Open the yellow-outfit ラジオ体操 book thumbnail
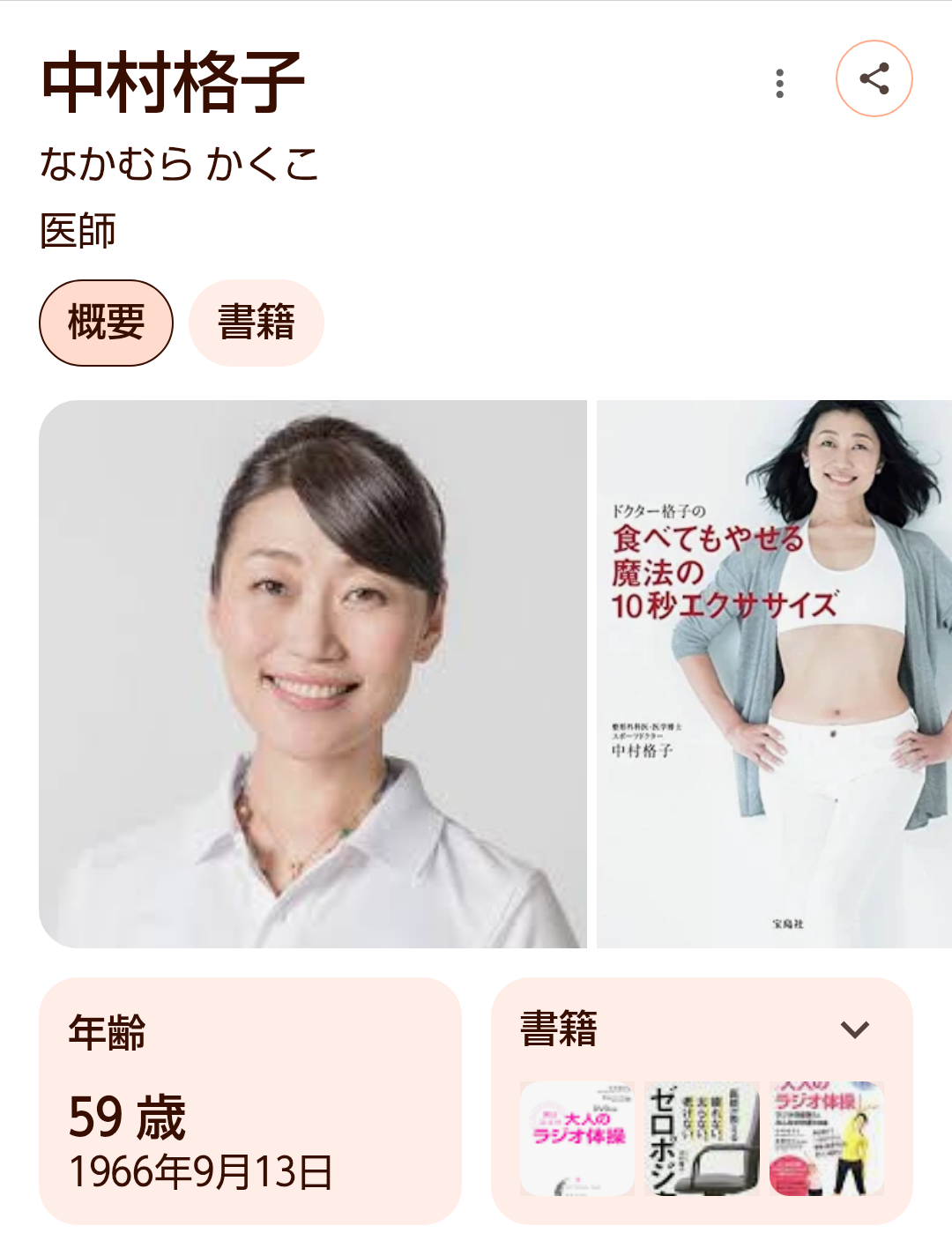This screenshot has width=952, height=1248. pyautogui.click(x=826, y=1138)
